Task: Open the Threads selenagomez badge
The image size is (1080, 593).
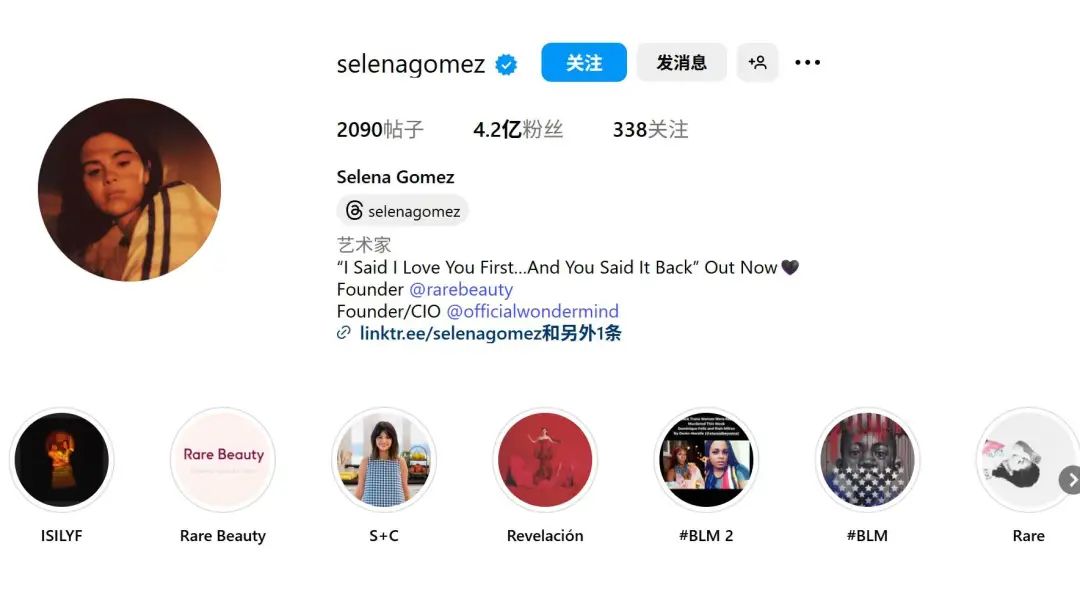Action: (x=403, y=211)
